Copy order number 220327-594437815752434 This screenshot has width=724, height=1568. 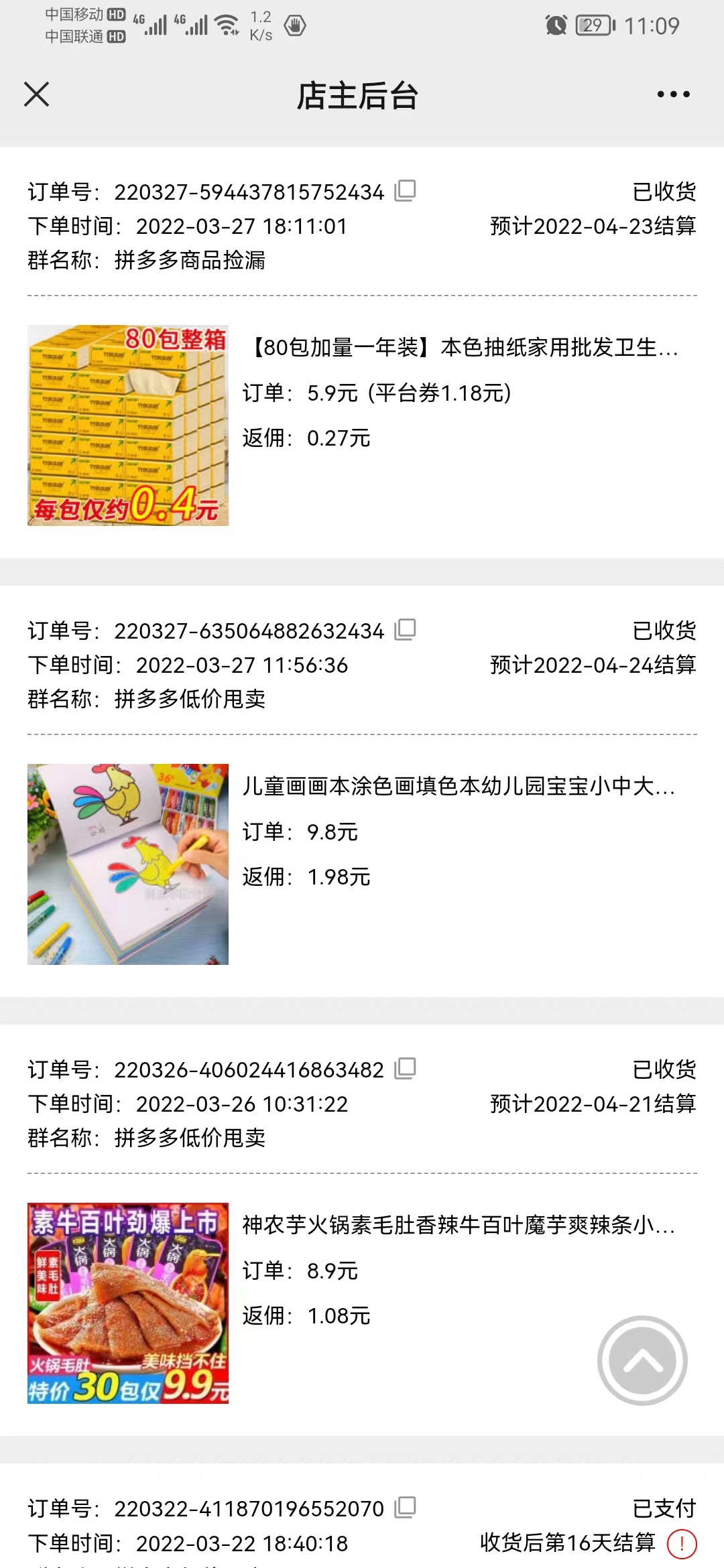click(405, 191)
